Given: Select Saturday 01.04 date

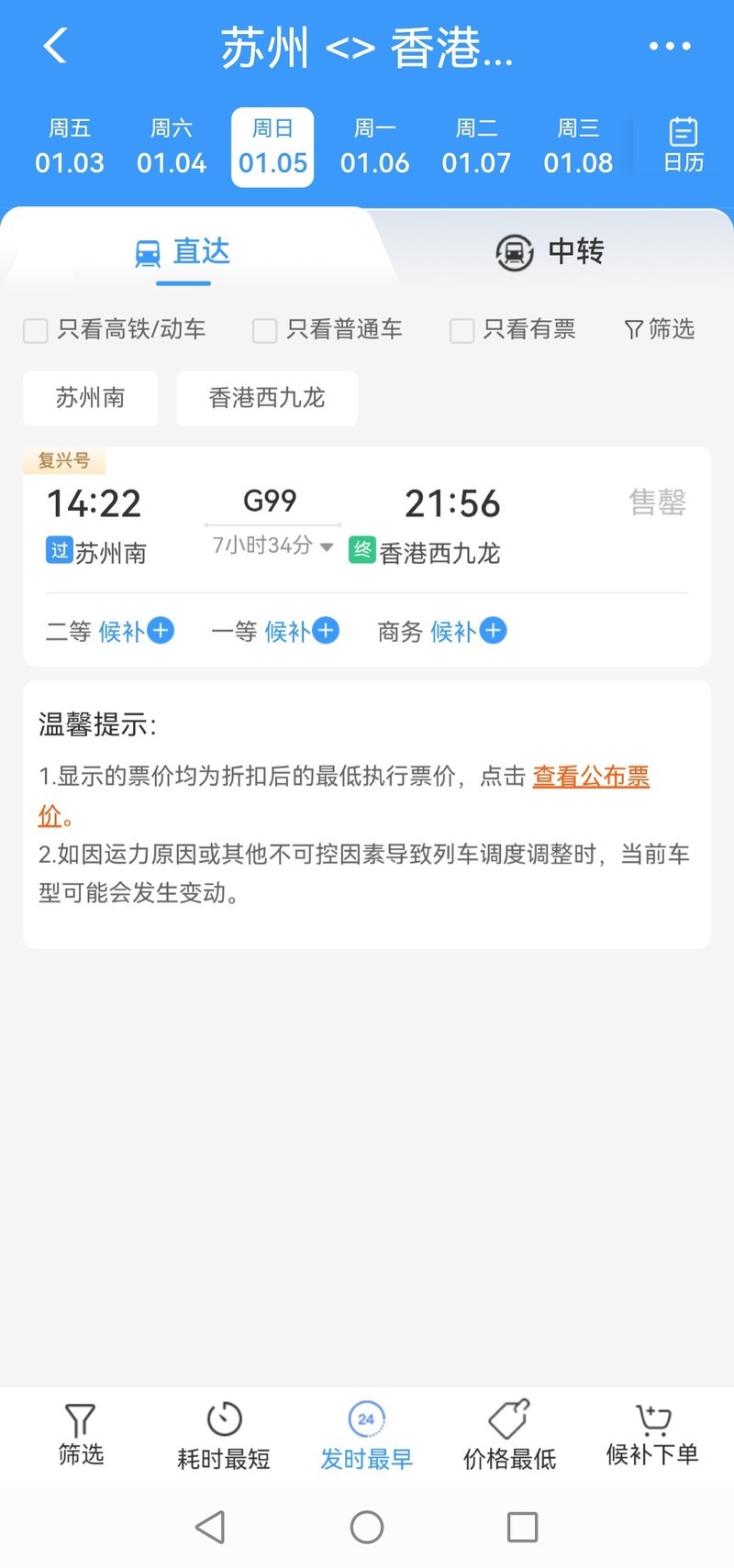Looking at the screenshot, I should pyautogui.click(x=172, y=148).
